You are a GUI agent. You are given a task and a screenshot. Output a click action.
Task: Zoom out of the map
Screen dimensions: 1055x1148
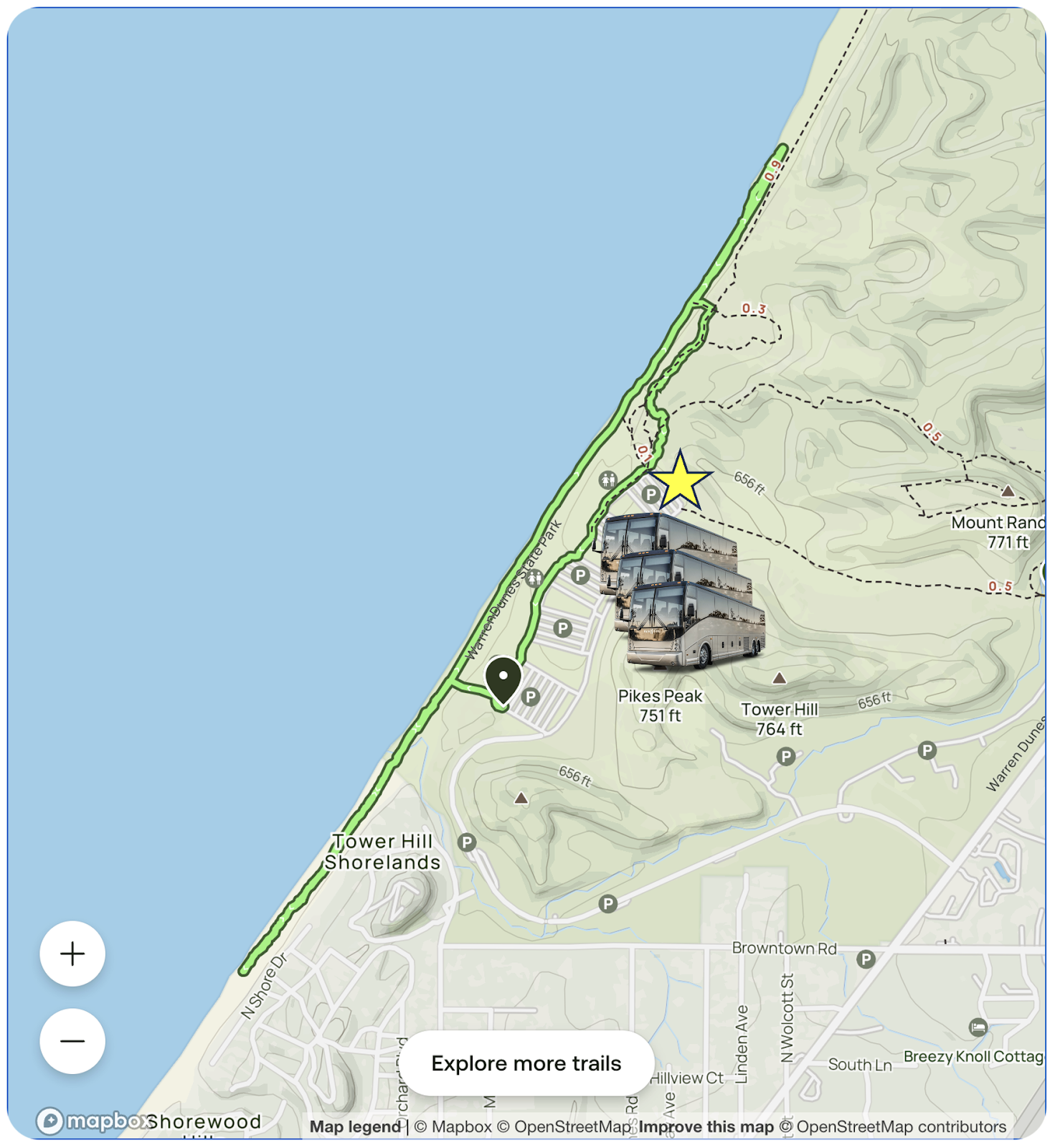tap(72, 1041)
